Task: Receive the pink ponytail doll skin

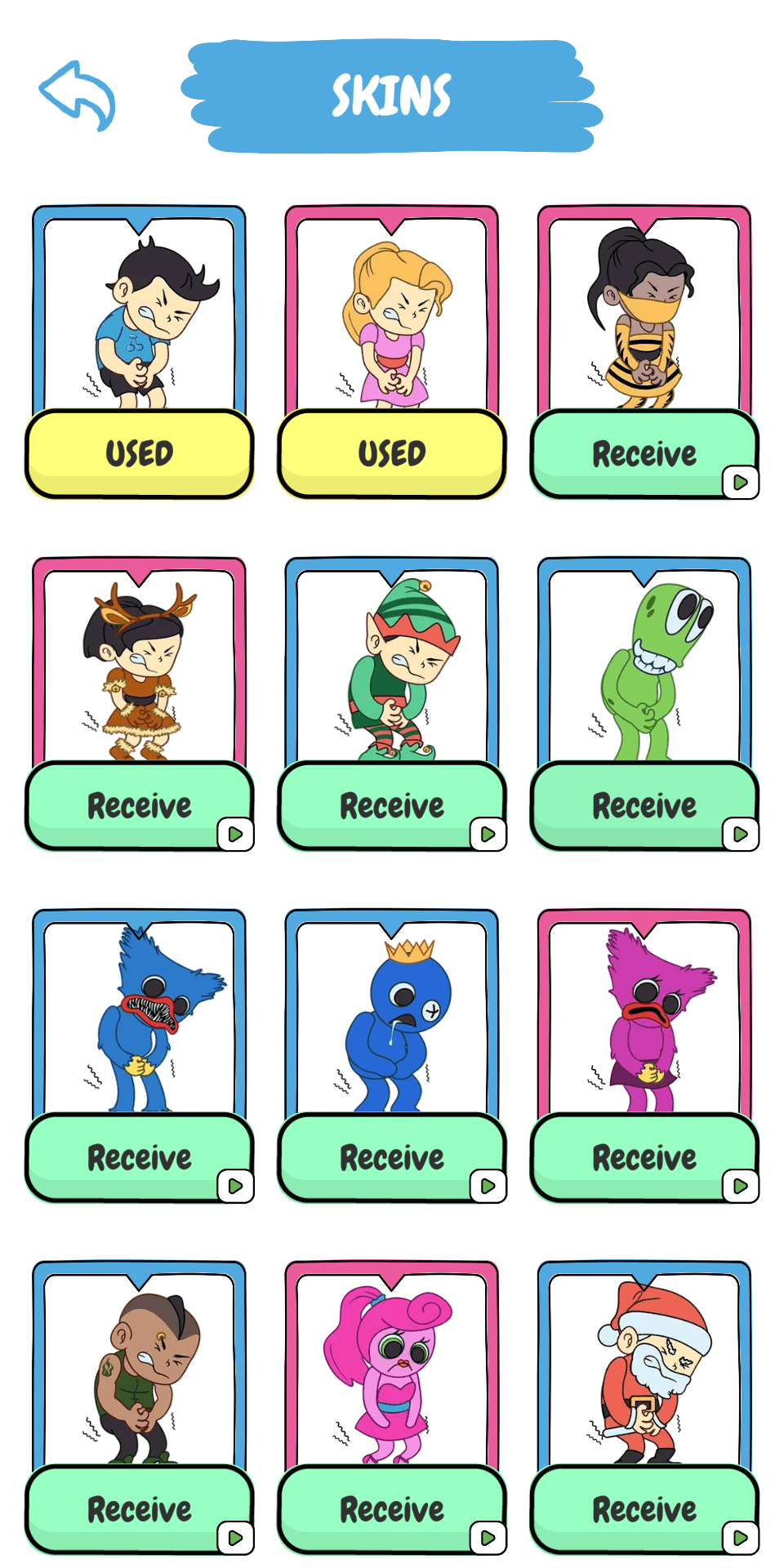Action: click(x=392, y=1510)
